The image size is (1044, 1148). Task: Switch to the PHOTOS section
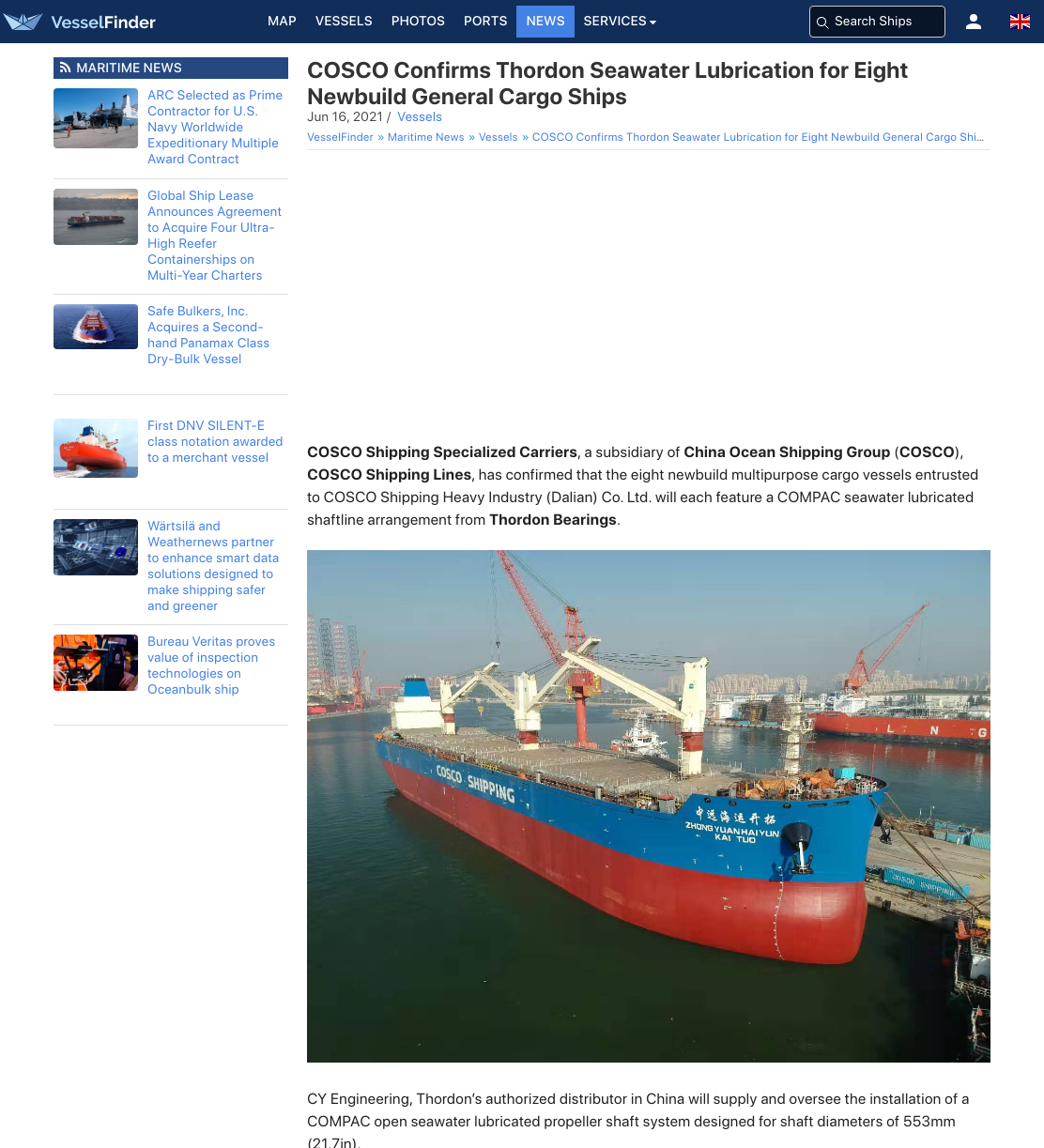[418, 21]
